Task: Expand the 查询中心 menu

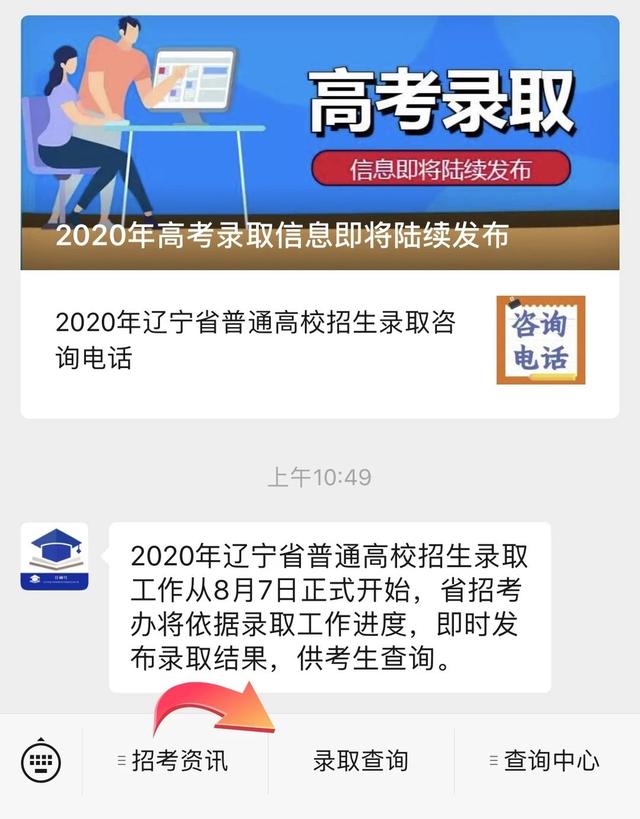Action: tap(545, 761)
